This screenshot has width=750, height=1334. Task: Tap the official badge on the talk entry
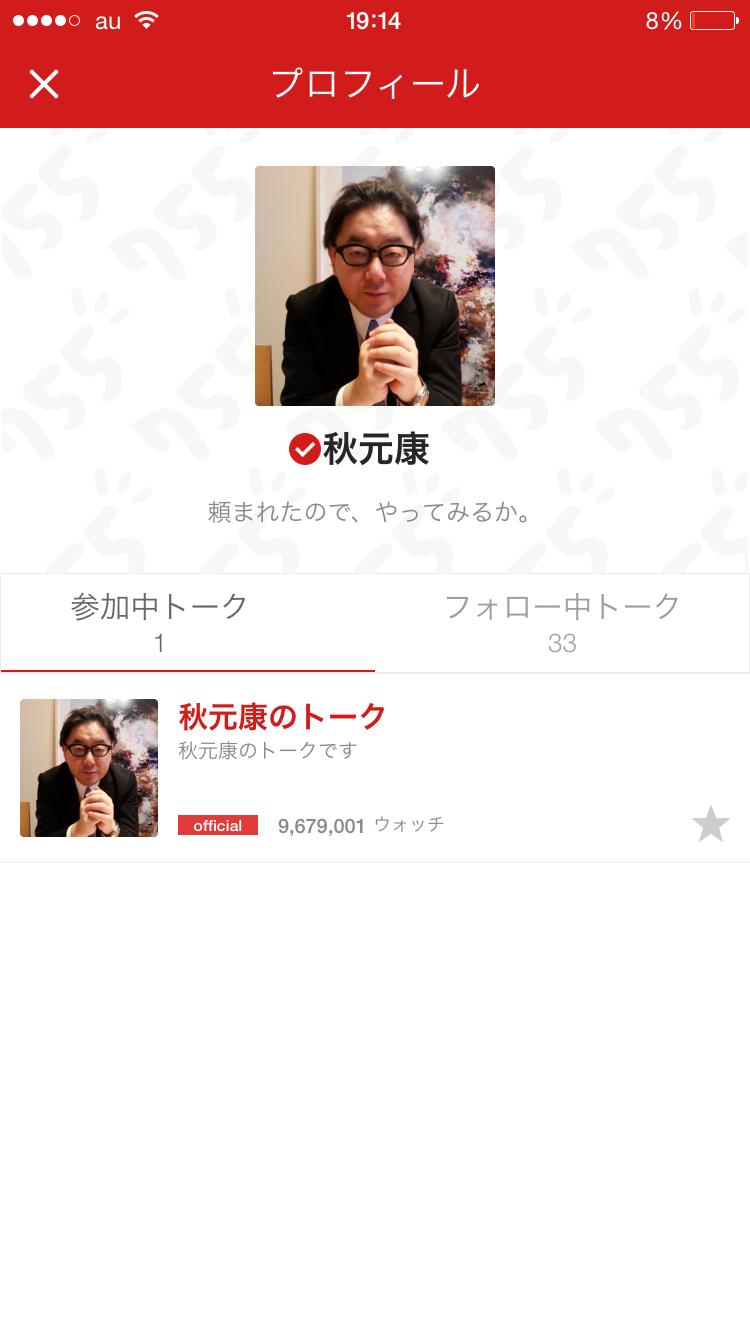coord(218,825)
